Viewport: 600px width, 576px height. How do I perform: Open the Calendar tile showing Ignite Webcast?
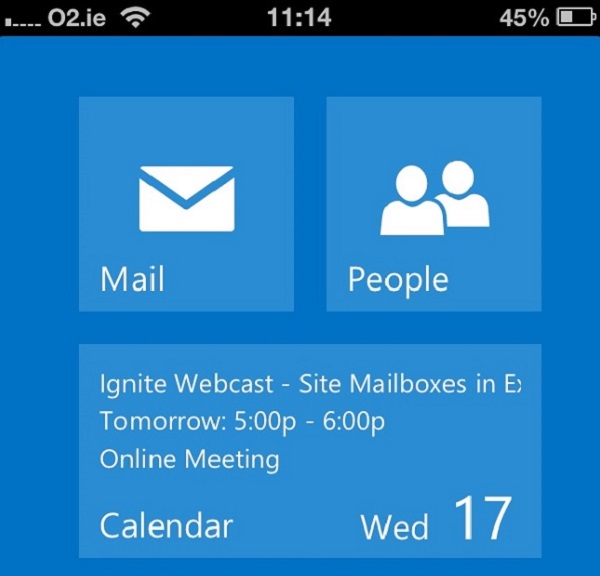(x=310, y=450)
